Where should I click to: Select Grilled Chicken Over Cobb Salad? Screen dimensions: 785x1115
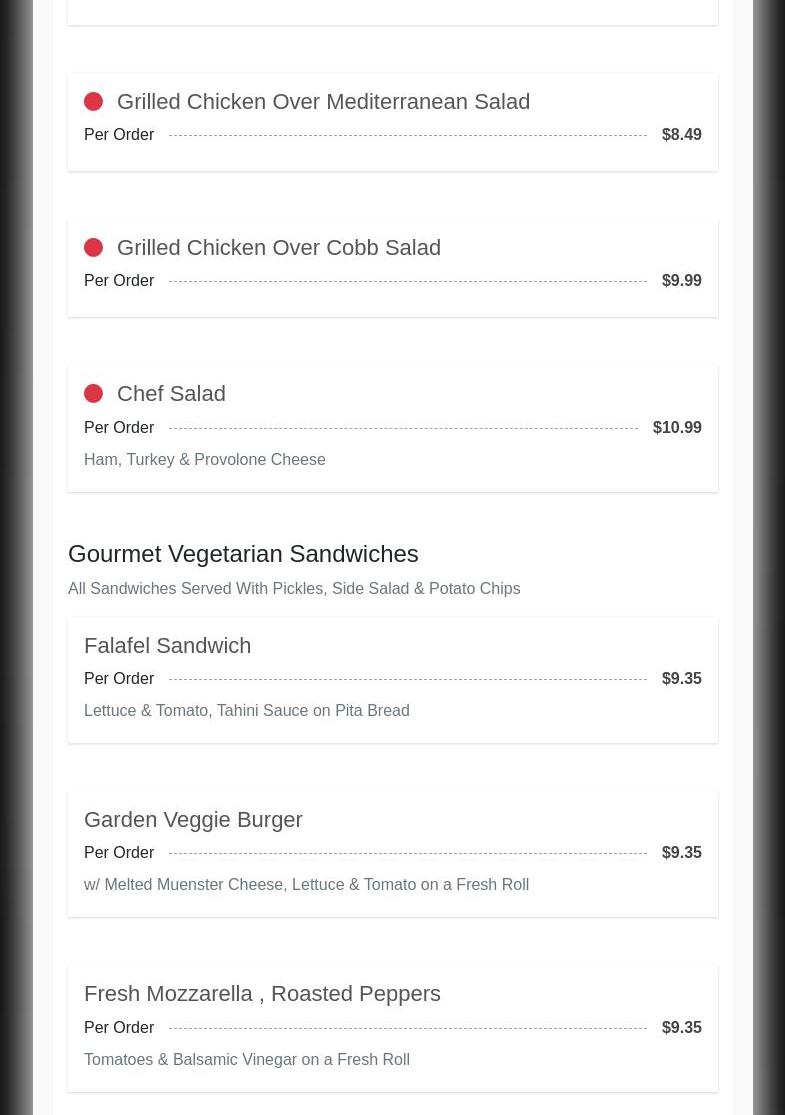tap(278, 248)
